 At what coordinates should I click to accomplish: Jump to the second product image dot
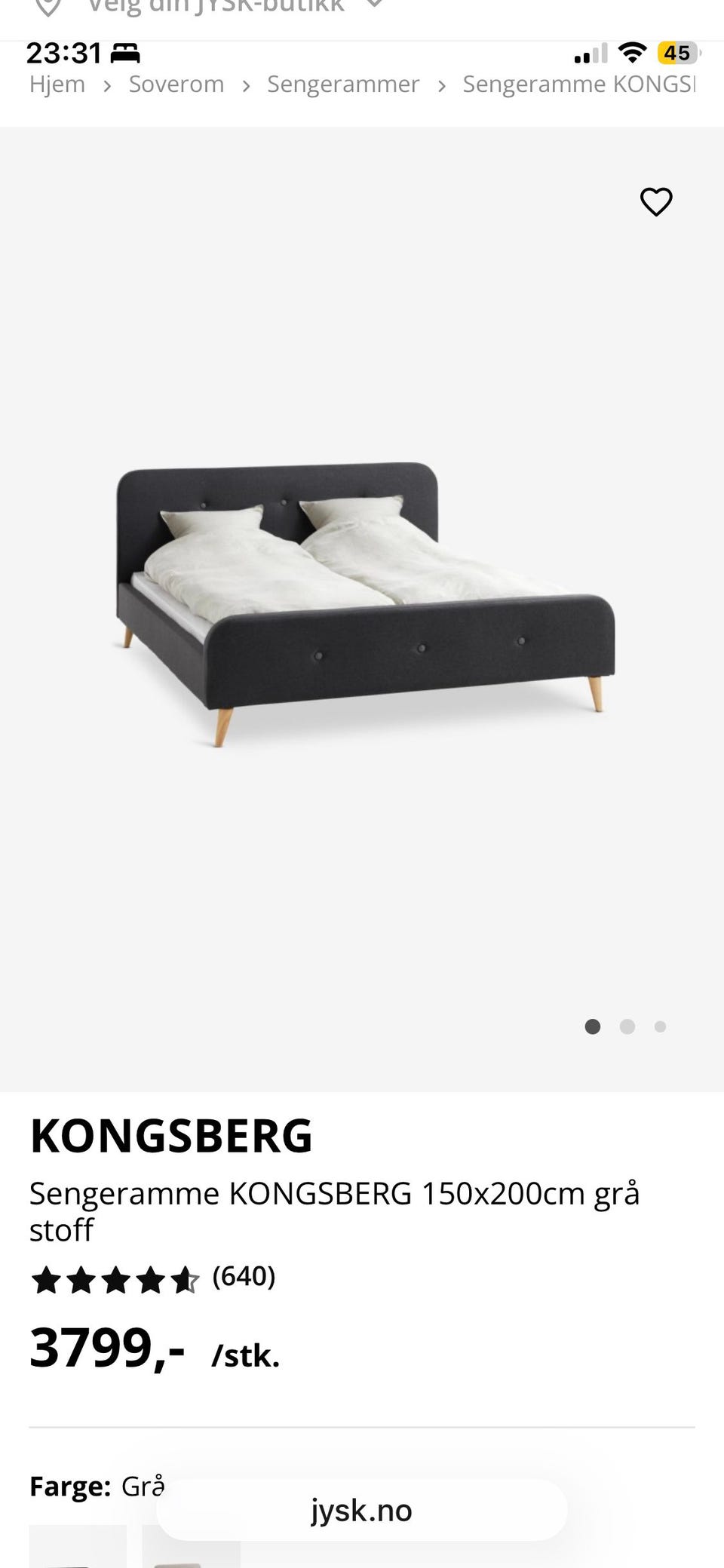627,1026
